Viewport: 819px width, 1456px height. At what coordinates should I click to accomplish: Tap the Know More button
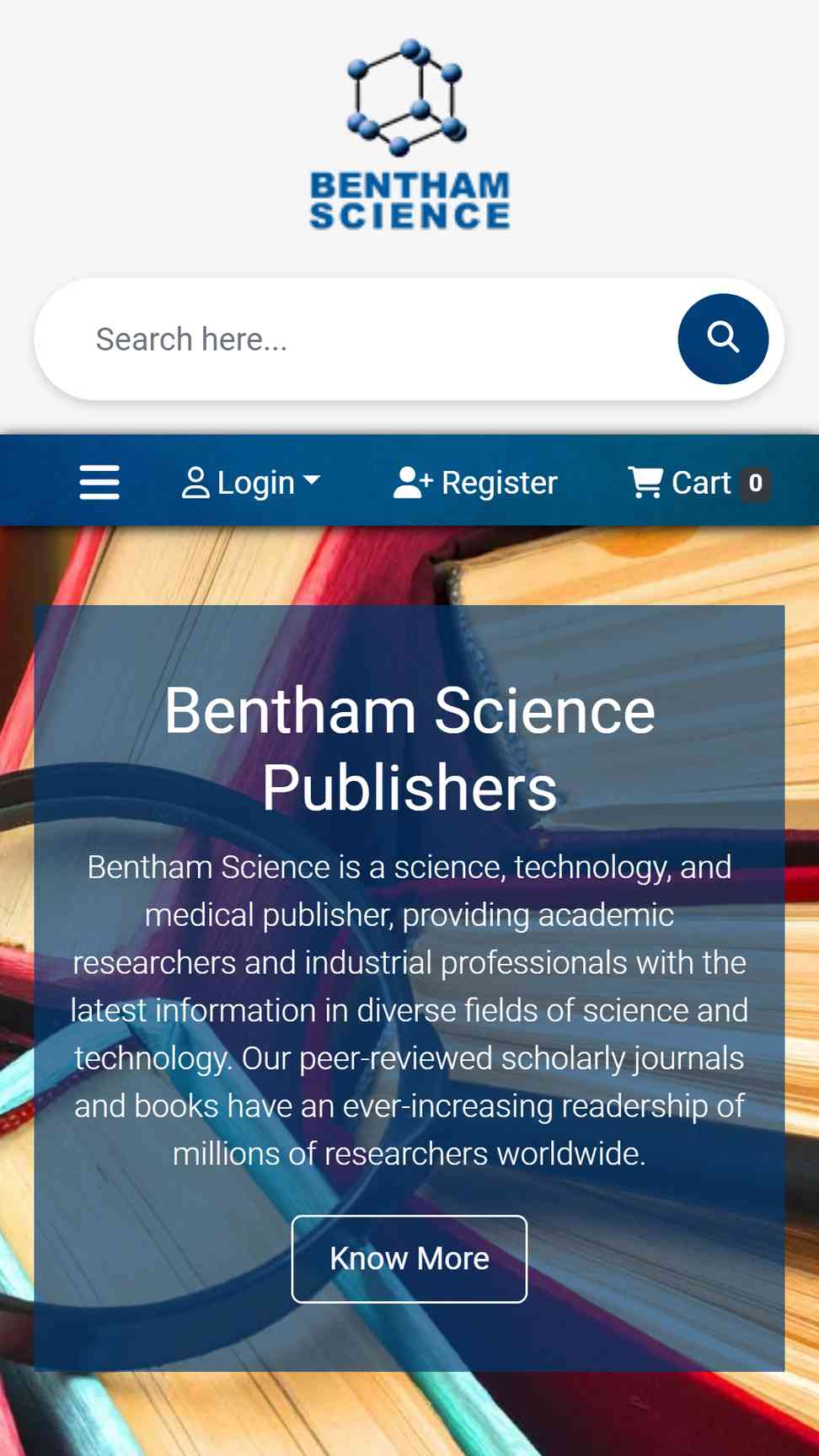pyautogui.click(x=409, y=1259)
